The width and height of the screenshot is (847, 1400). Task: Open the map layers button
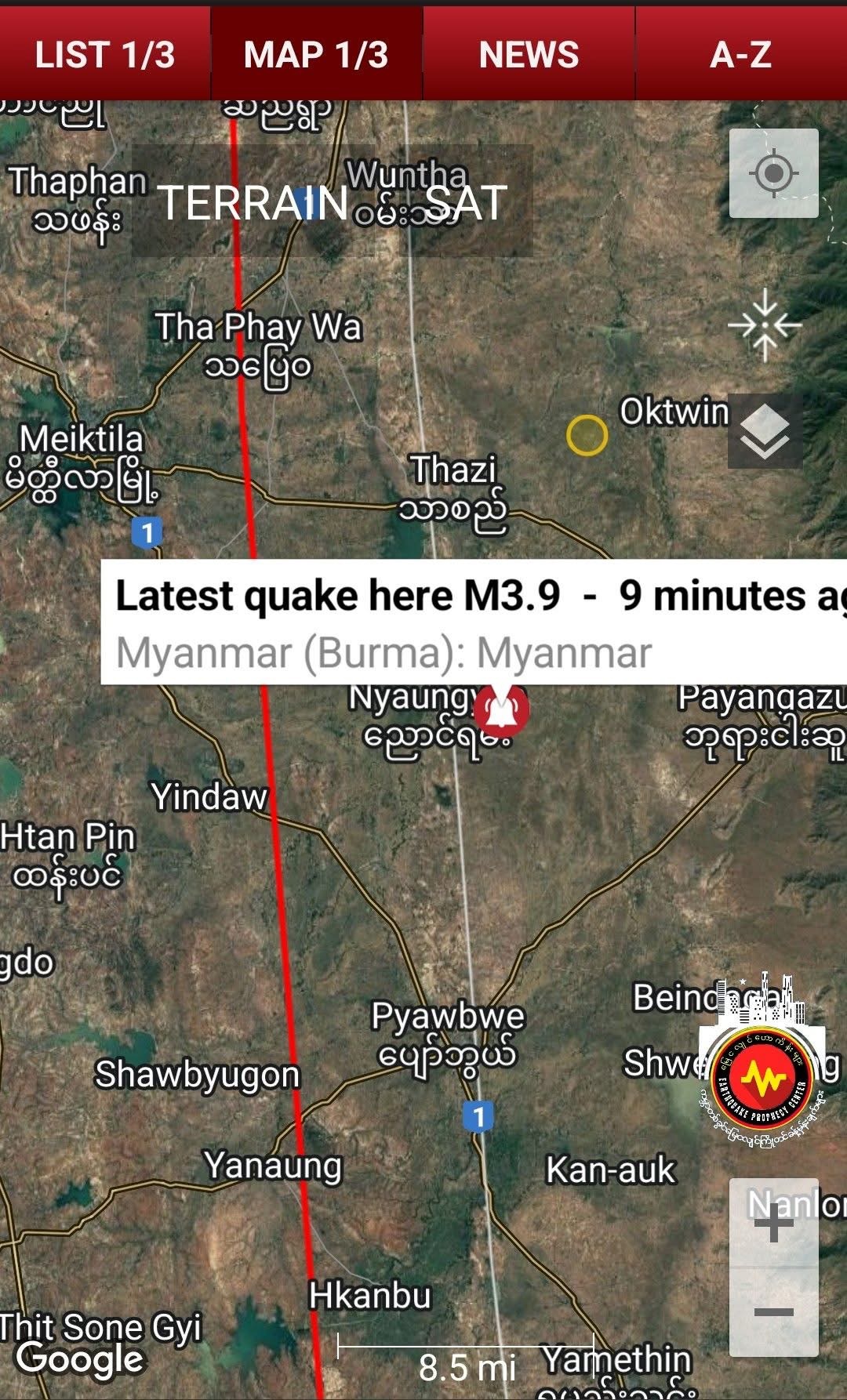tap(765, 431)
